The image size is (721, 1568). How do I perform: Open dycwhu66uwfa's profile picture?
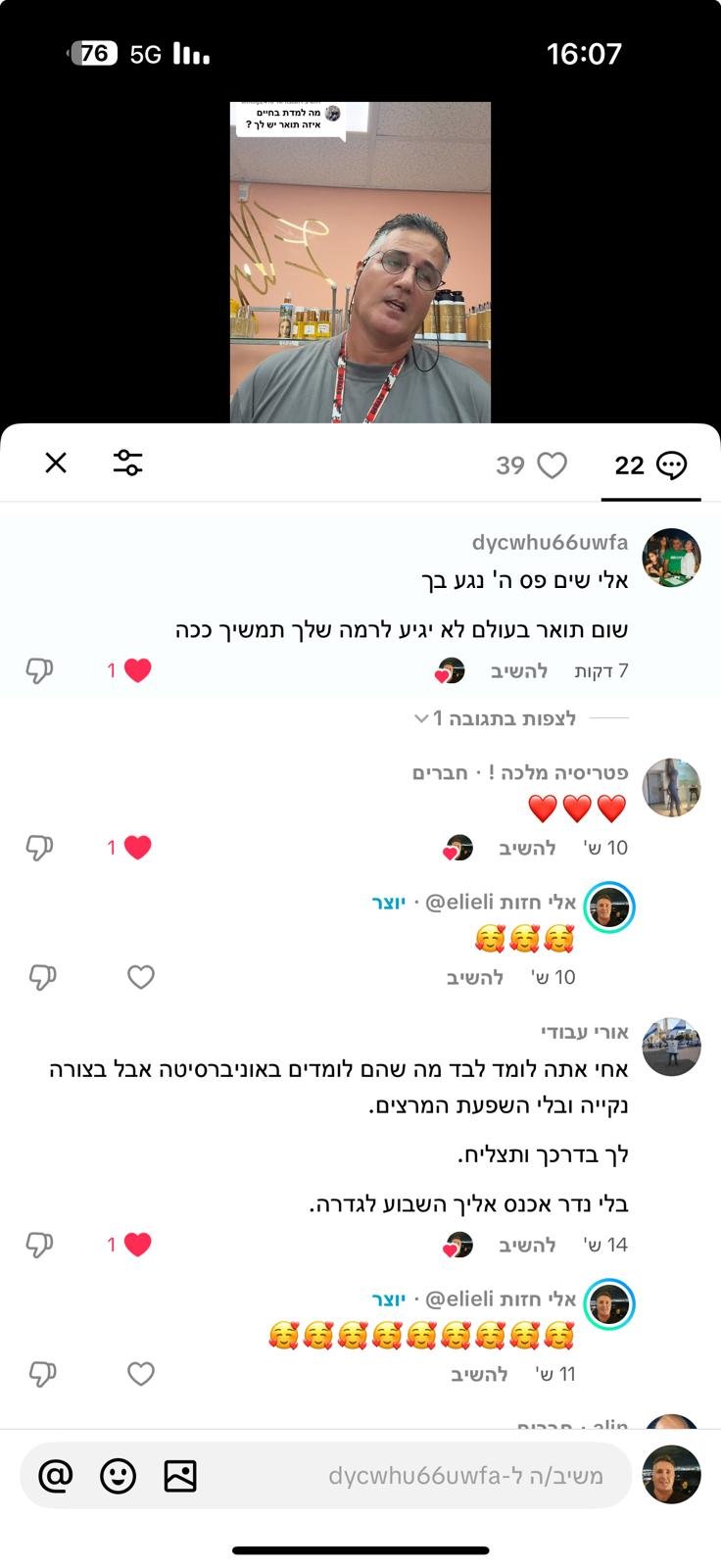click(671, 558)
